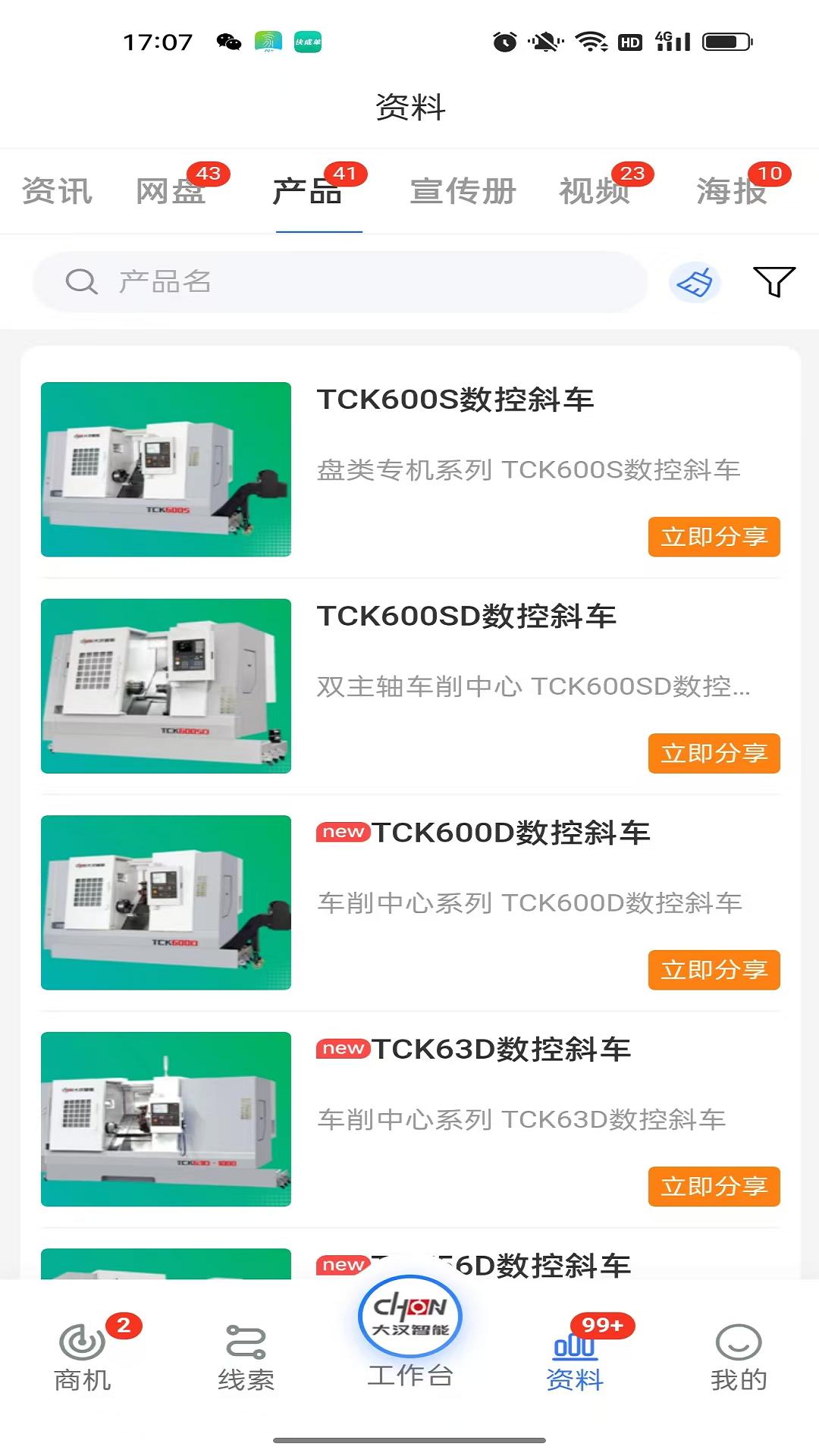The height and width of the screenshot is (1456, 819).
Task: Tap the product name search input field
Action: pyautogui.click(x=341, y=281)
